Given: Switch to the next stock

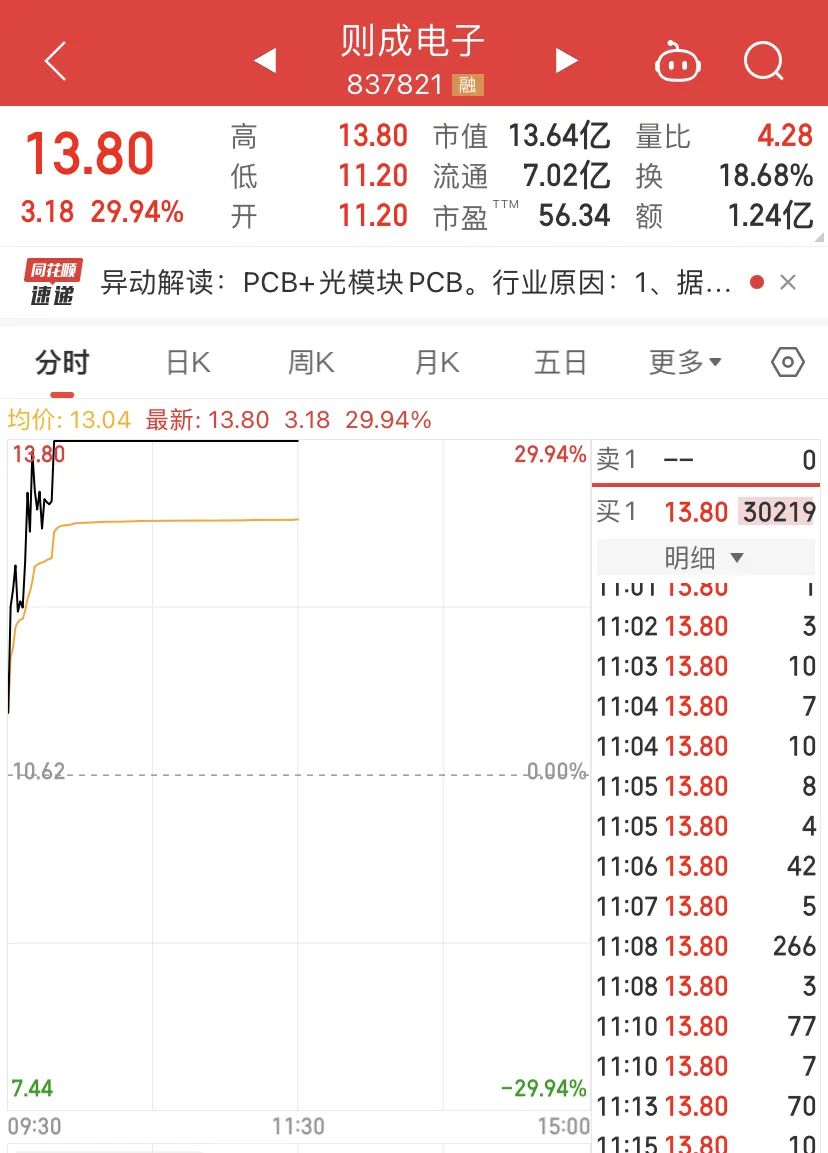Looking at the screenshot, I should click(566, 61).
